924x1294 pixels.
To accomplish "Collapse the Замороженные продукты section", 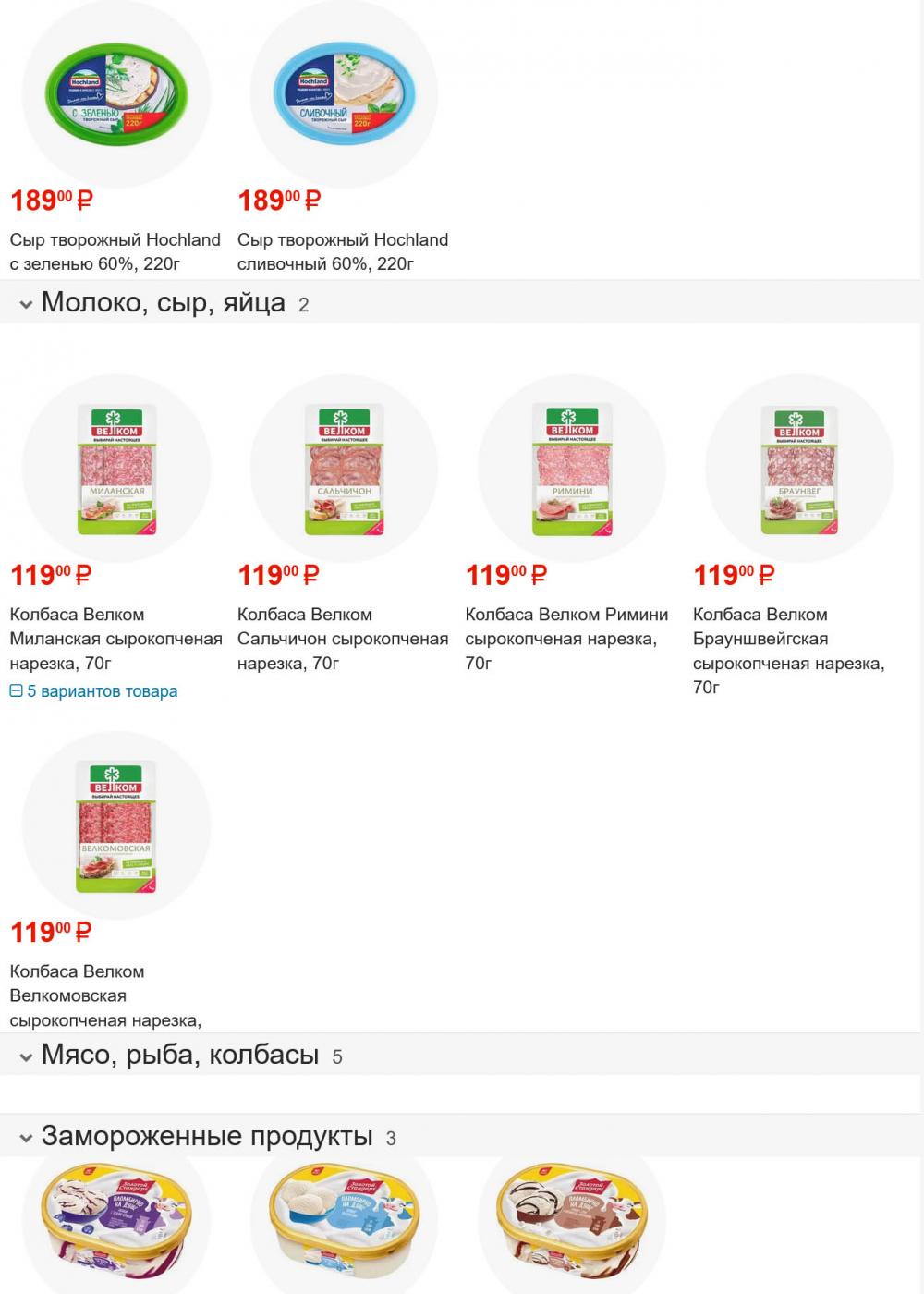I will tap(207, 1137).
